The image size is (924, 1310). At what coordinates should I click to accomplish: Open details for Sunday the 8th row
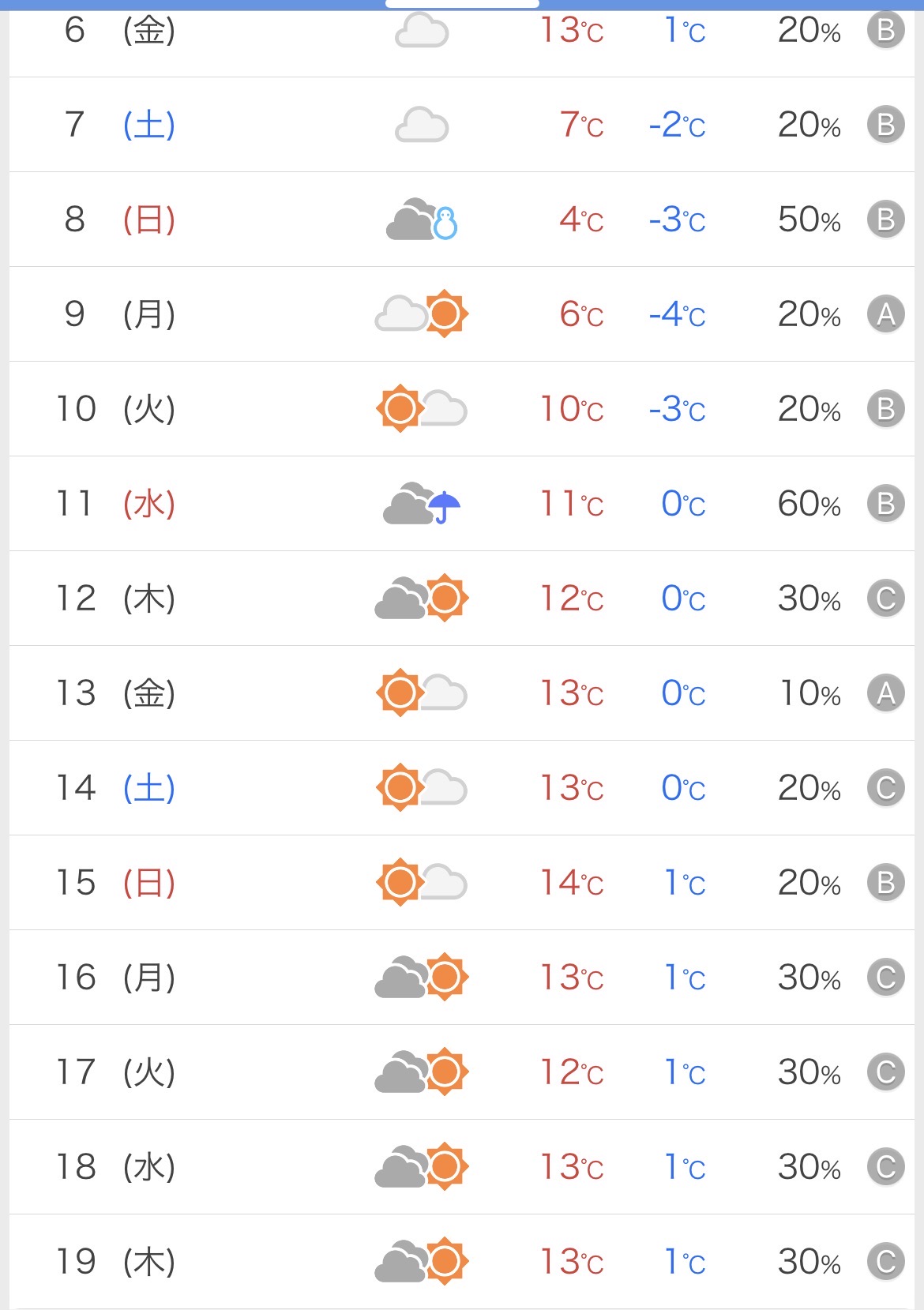pyautogui.click(x=462, y=219)
